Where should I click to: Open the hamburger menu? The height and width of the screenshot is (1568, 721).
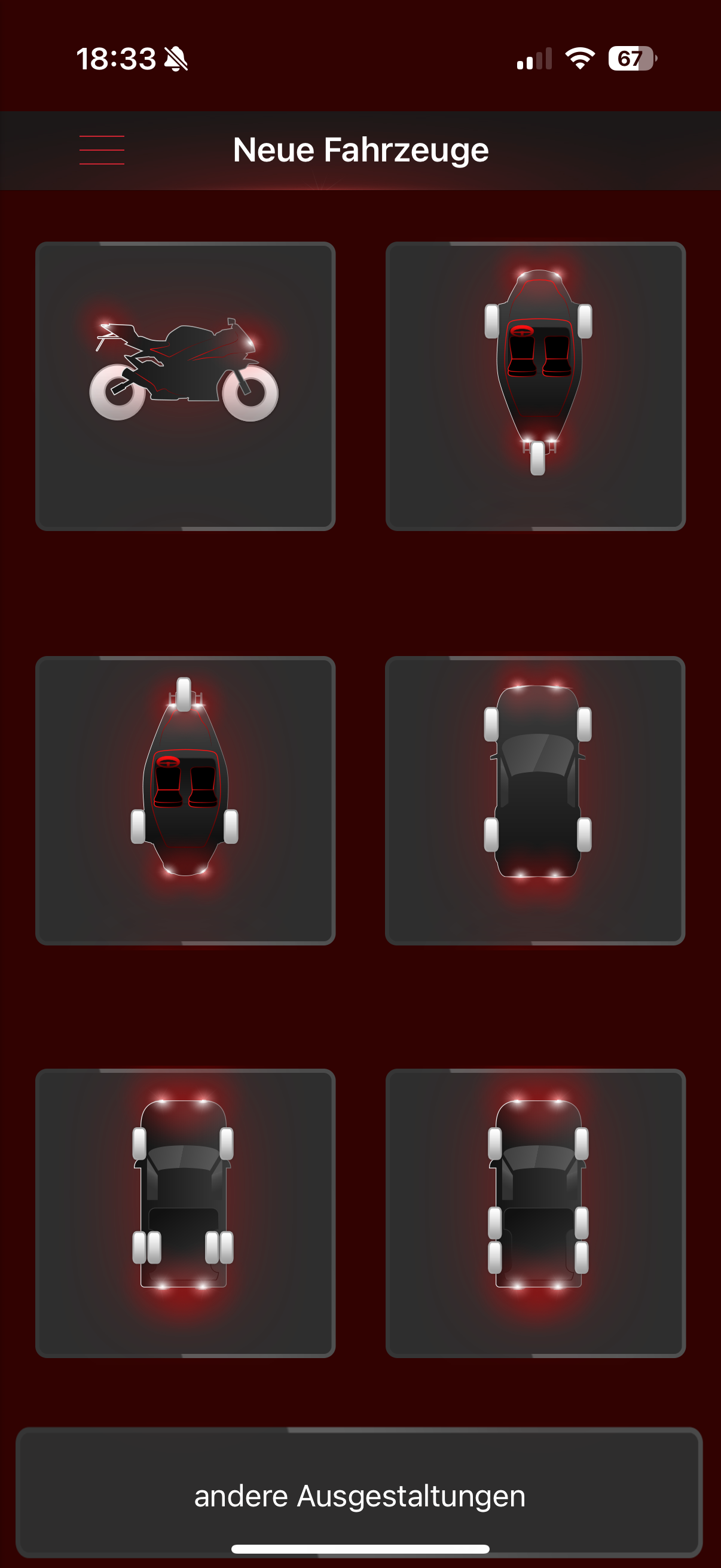point(102,150)
